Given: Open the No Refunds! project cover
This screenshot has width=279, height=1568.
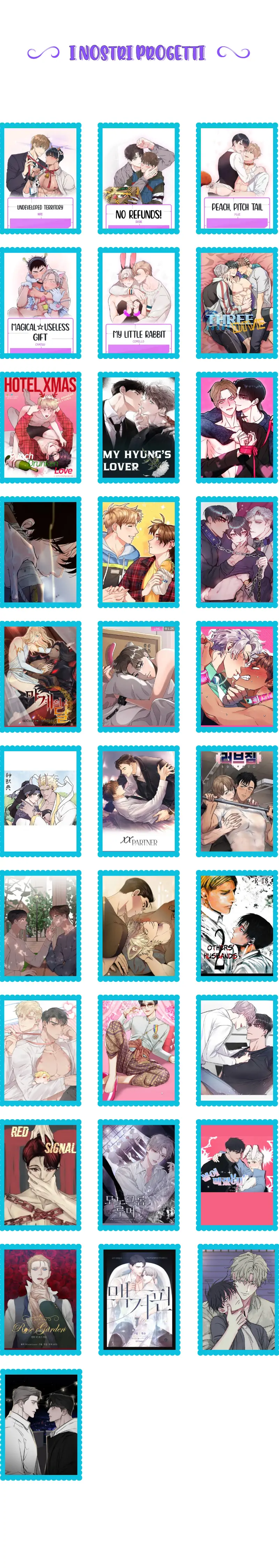Looking at the screenshot, I should click(x=138, y=178).
